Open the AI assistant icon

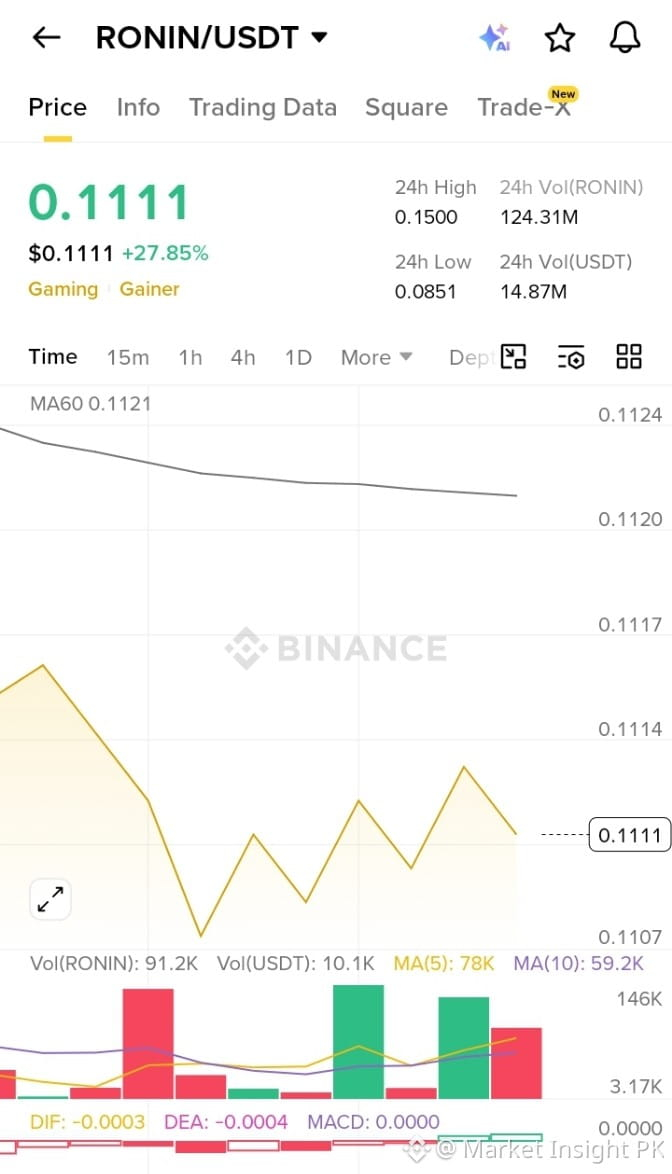[495, 37]
